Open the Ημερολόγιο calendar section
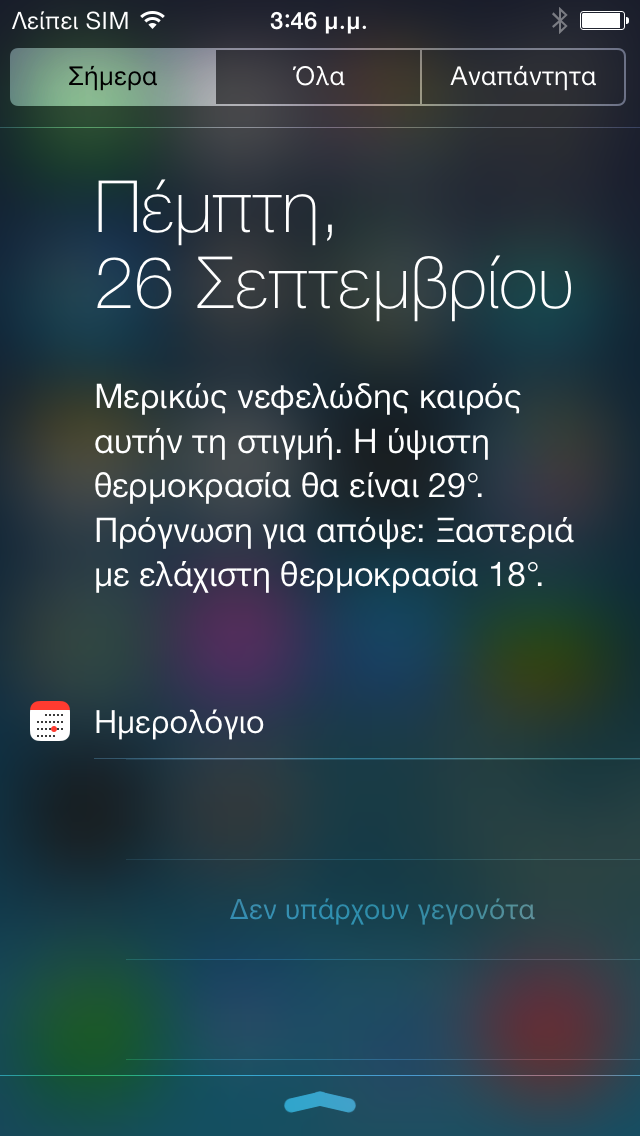 click(x=179, y=722)
